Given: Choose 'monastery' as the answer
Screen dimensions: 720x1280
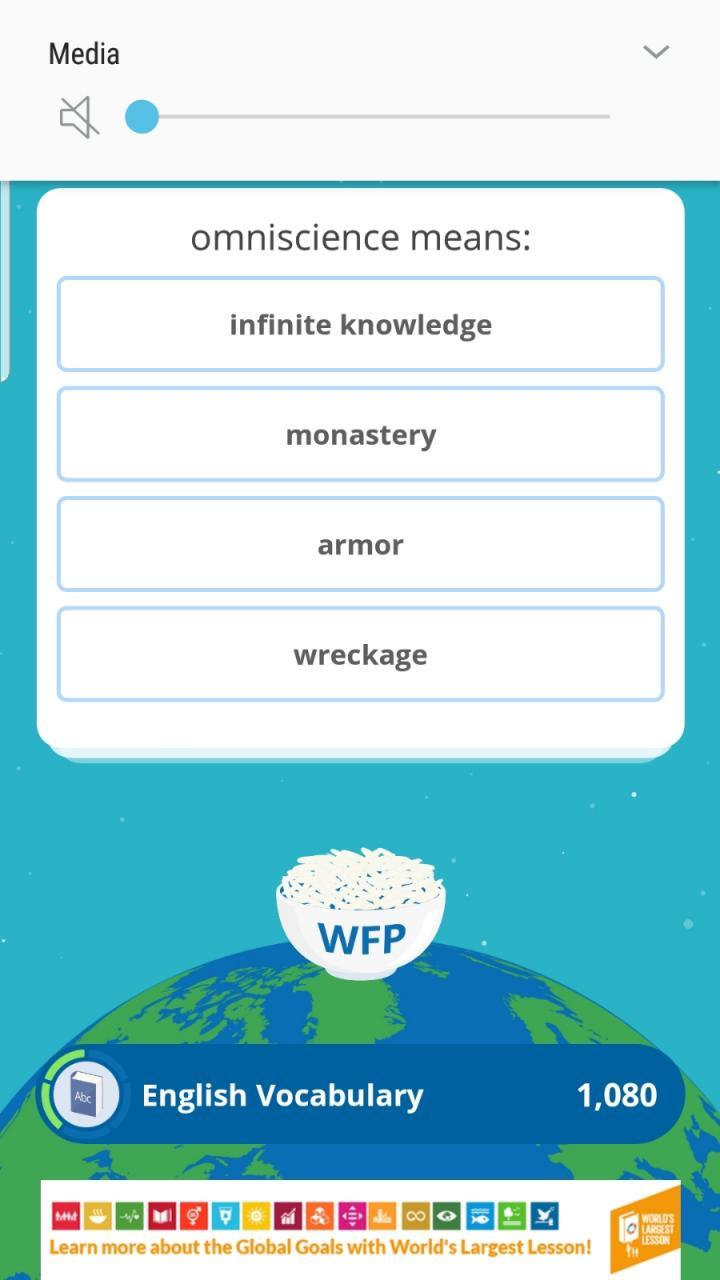Looking at the screenshot, I should 360,435.
